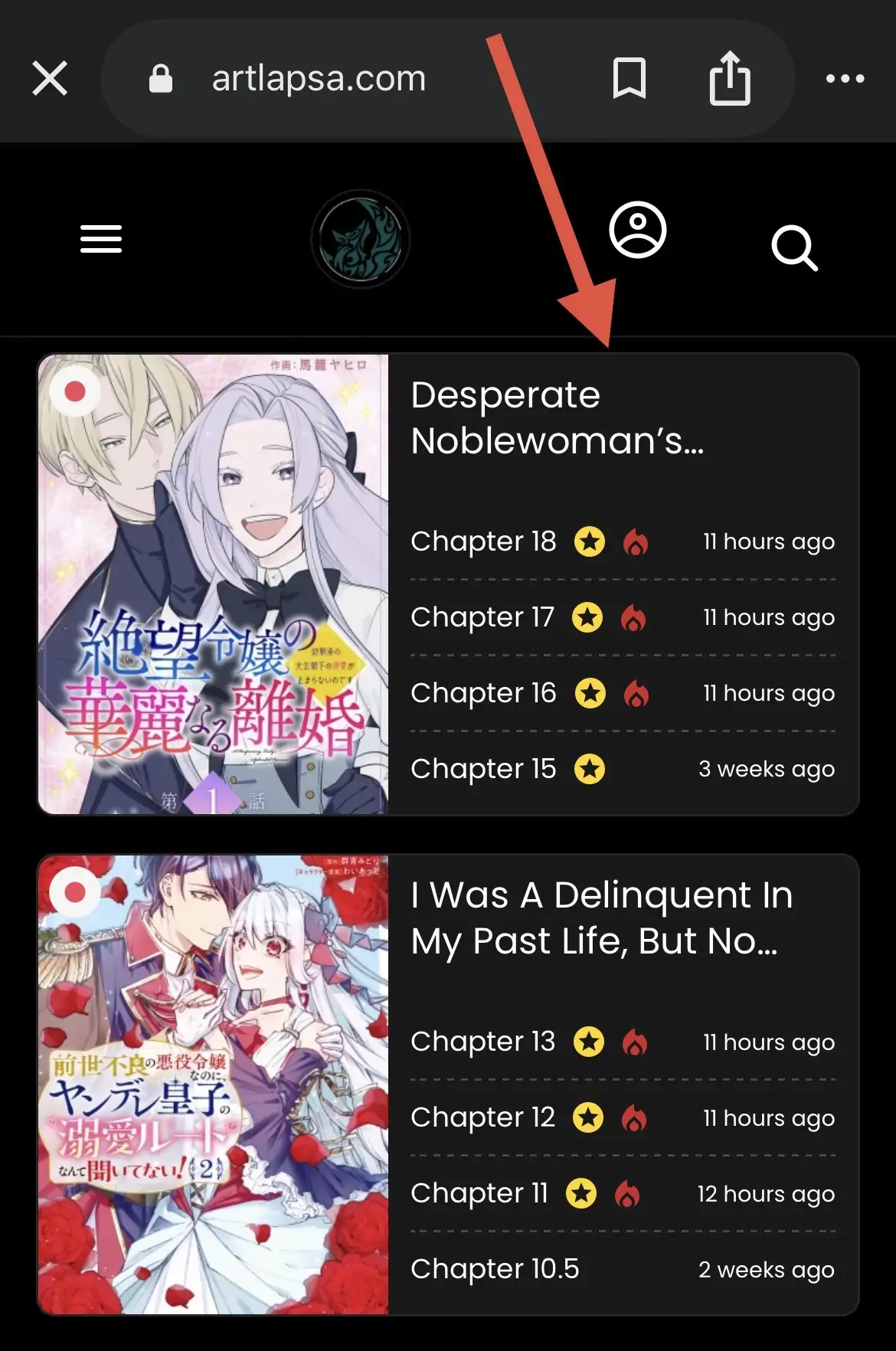This screenshot has width=896, height=1351.
Task: Open Desperate Noblewoman's cover thumbnail
Action: pyautogui.click(x=214, y=584)
